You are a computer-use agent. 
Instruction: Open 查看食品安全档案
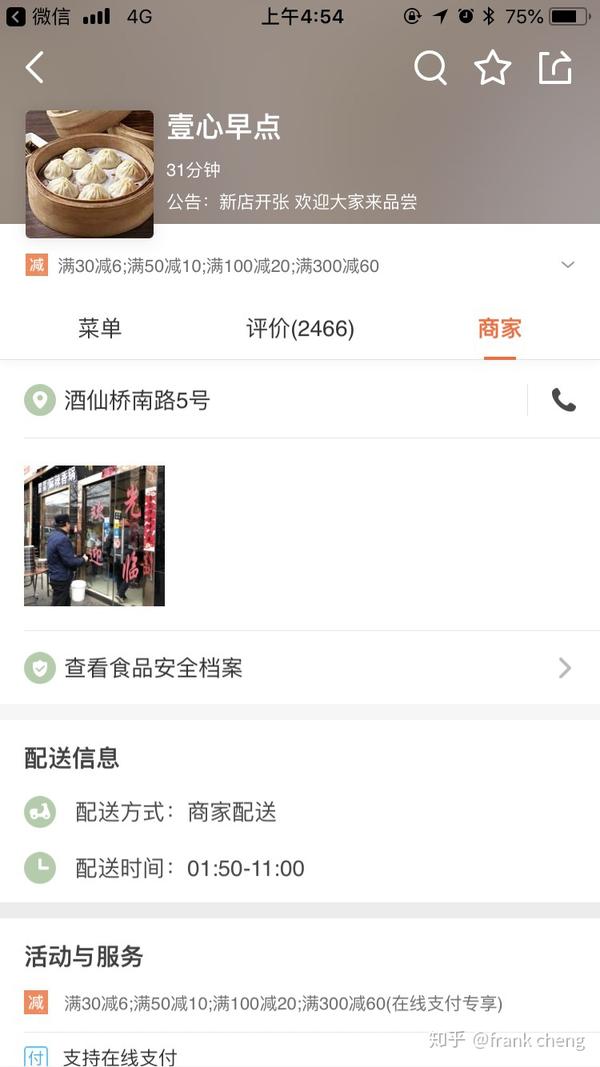[300, 668]
